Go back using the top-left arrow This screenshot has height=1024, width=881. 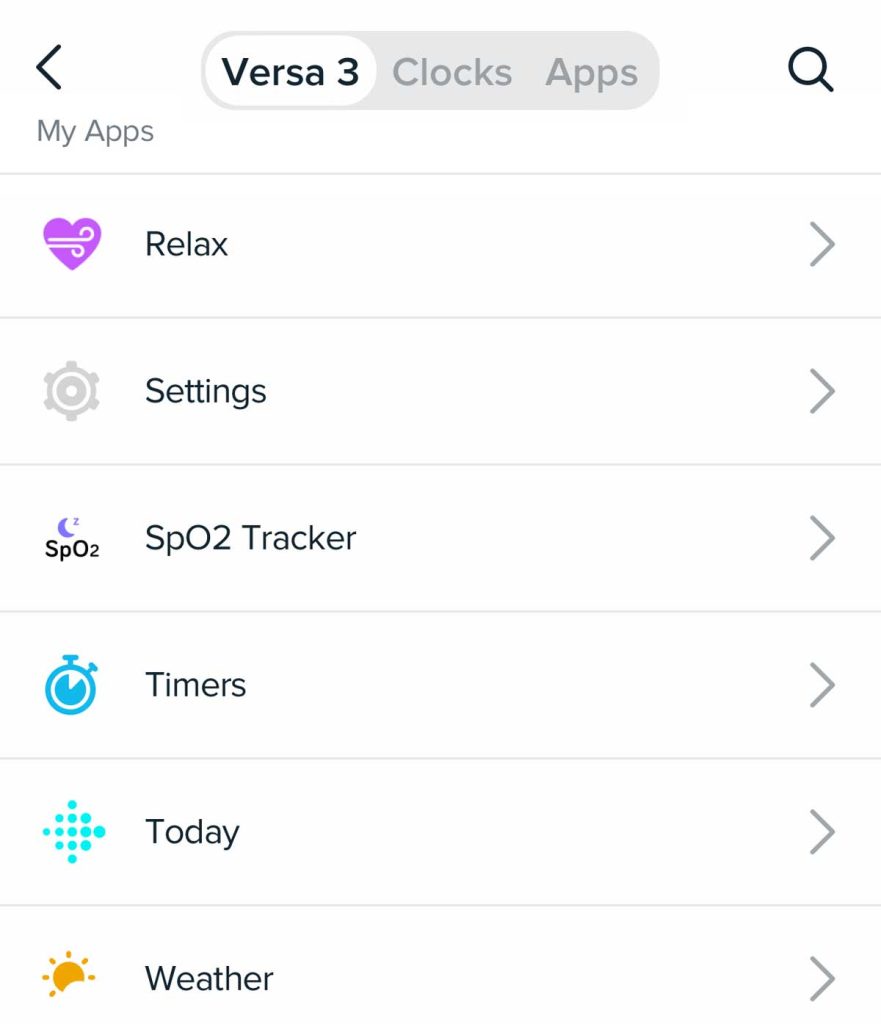[49, 69]
